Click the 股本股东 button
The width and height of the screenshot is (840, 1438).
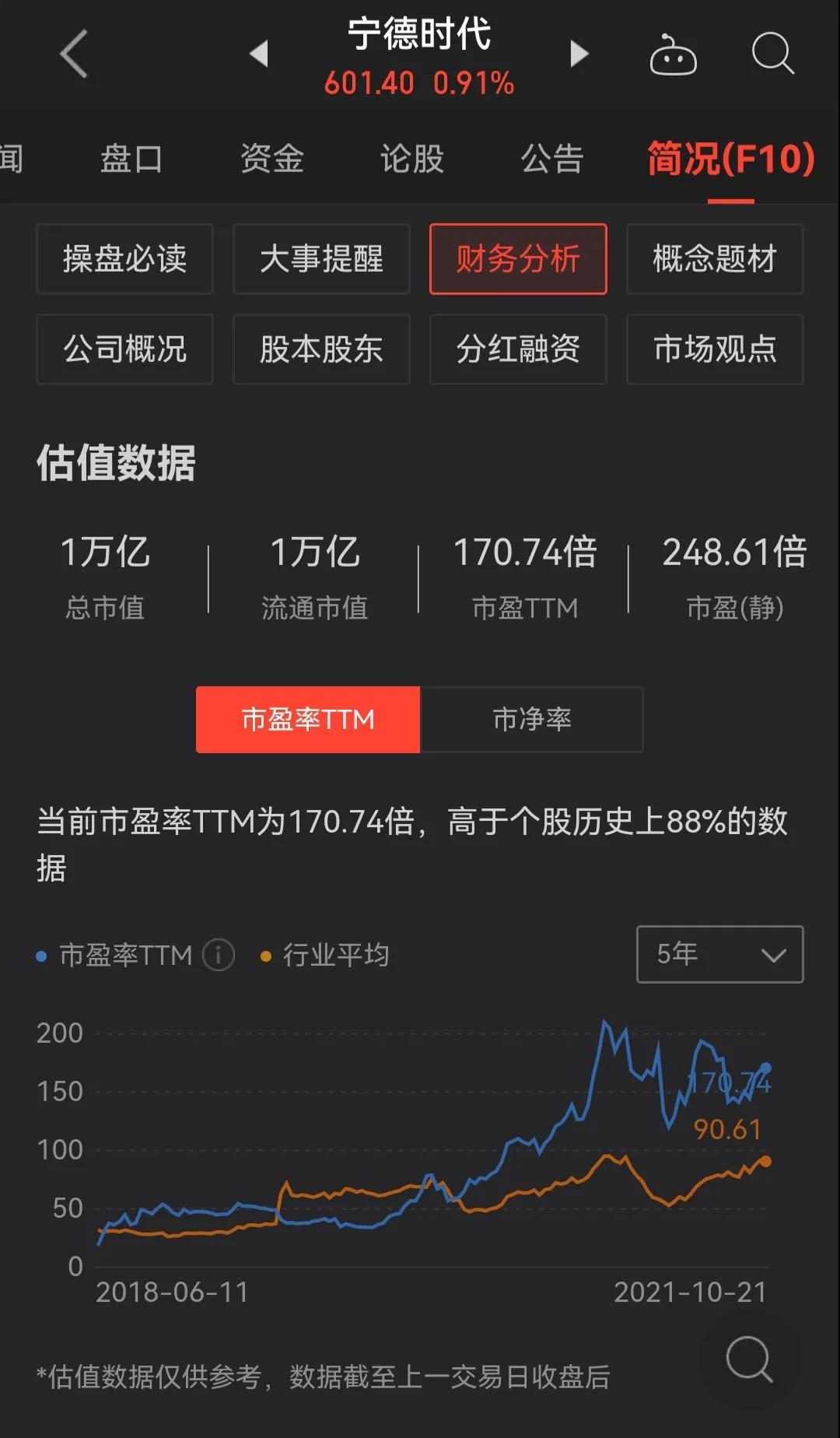point(321,349)
